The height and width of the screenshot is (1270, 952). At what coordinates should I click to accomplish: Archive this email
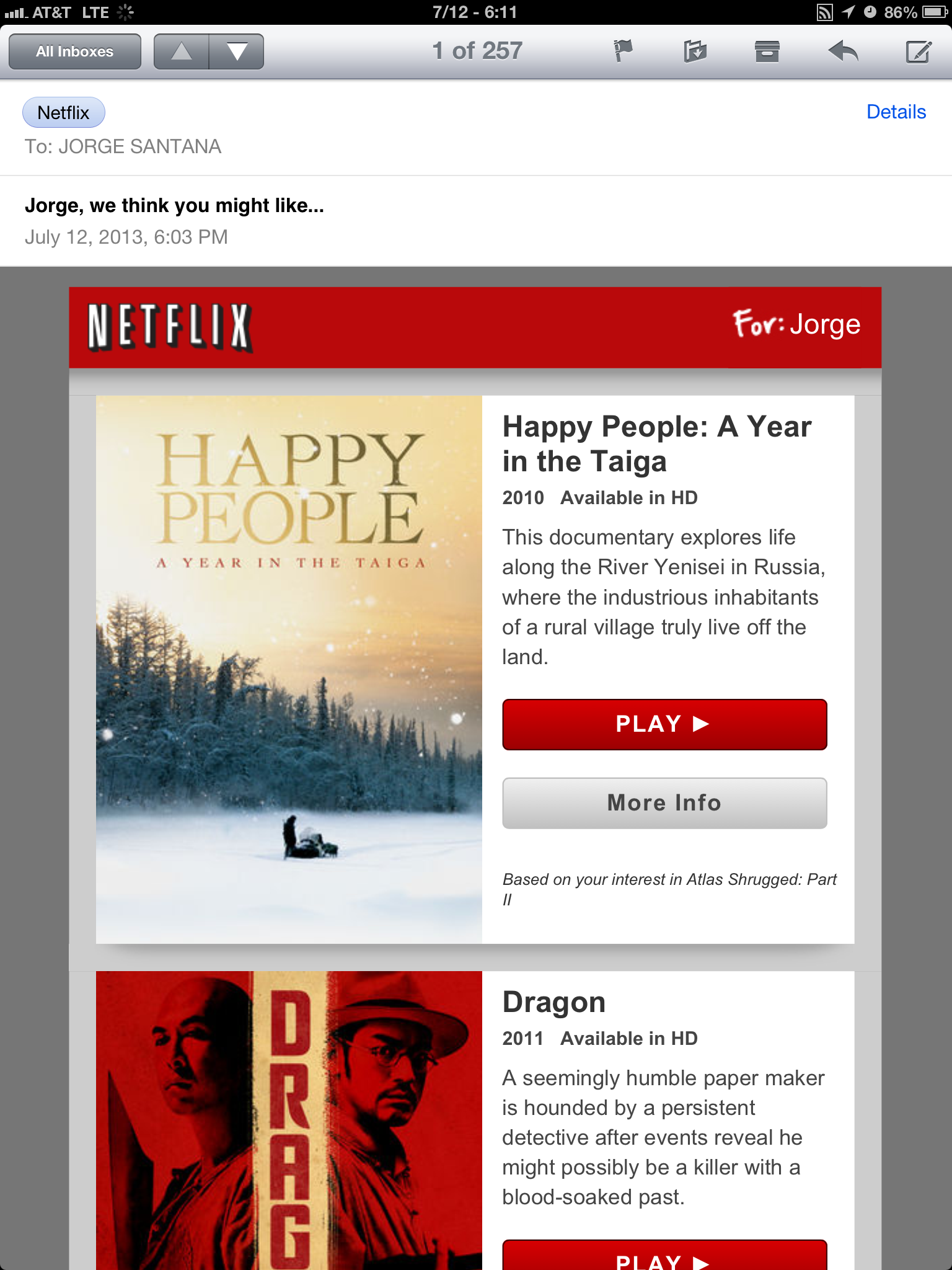tap(767, 51)
